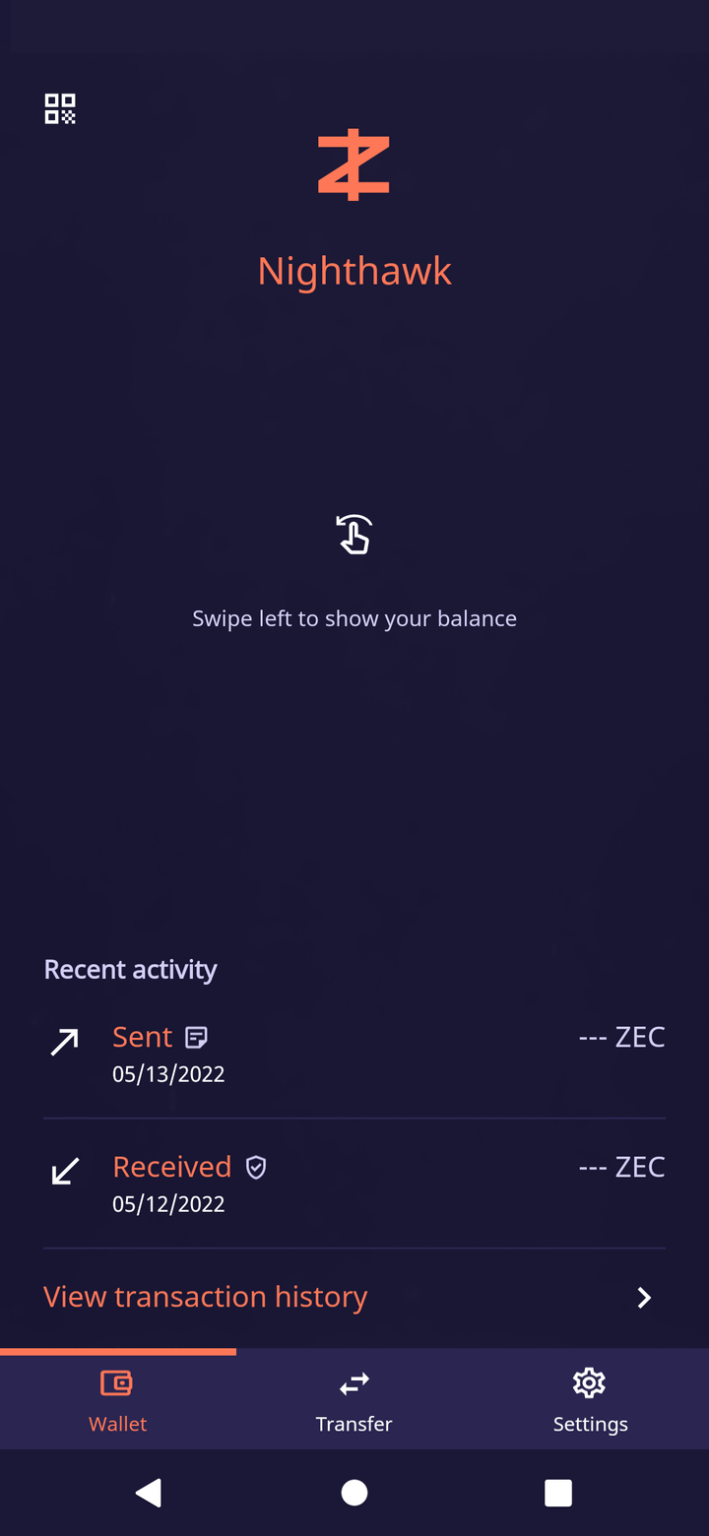Open the Received transaction from 05/12/2022
Image resolution: width=709 pixels, height=1536 pixels.
coord(354,1184)
